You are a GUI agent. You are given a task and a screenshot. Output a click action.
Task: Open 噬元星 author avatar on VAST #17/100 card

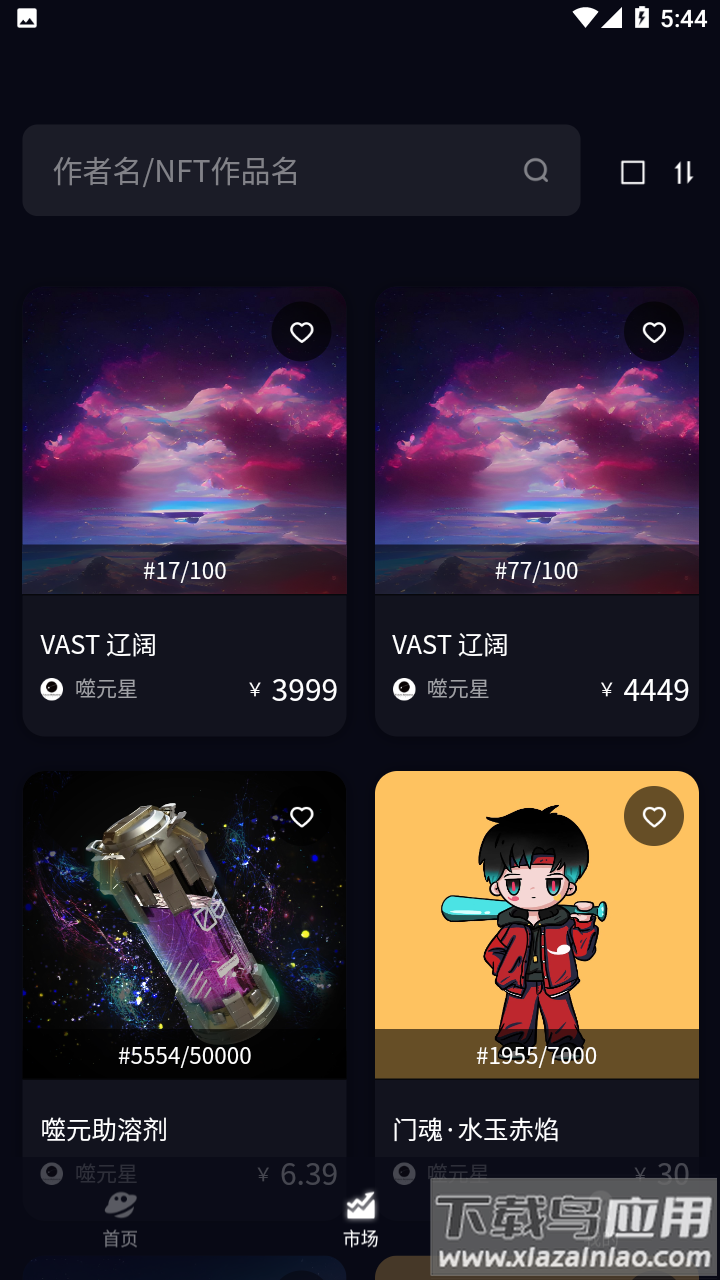tap(51, 689)
